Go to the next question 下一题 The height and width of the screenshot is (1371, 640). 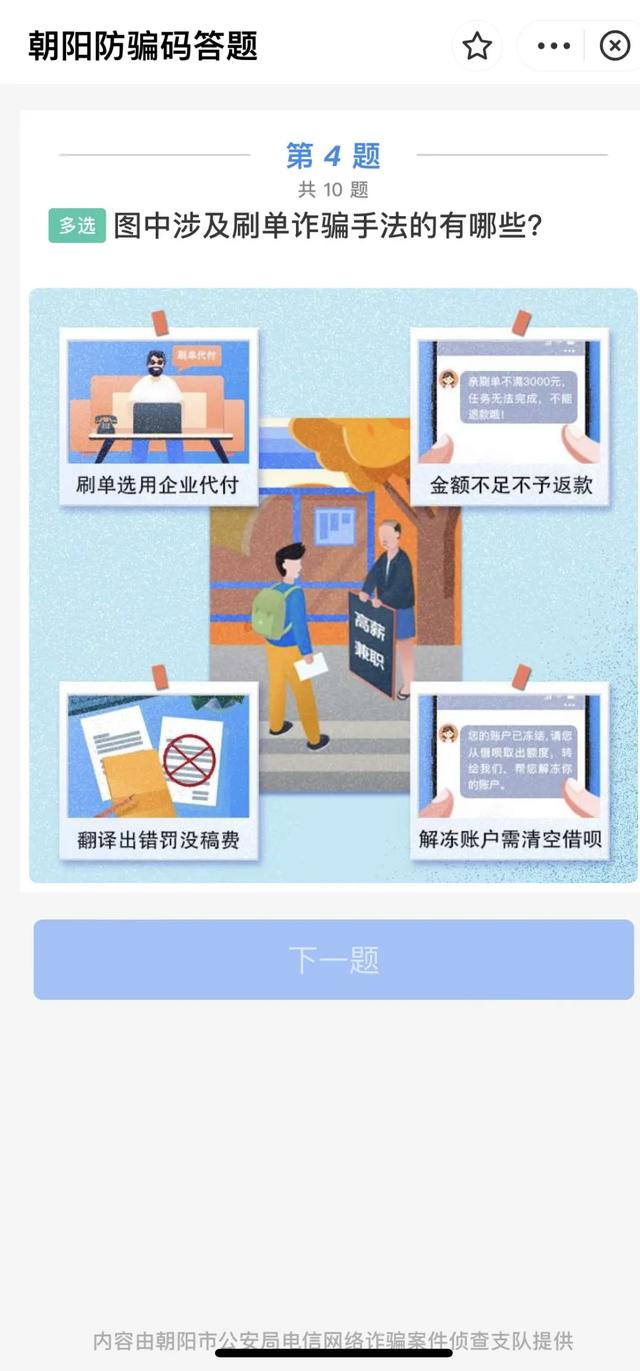(x=334, y=960)
